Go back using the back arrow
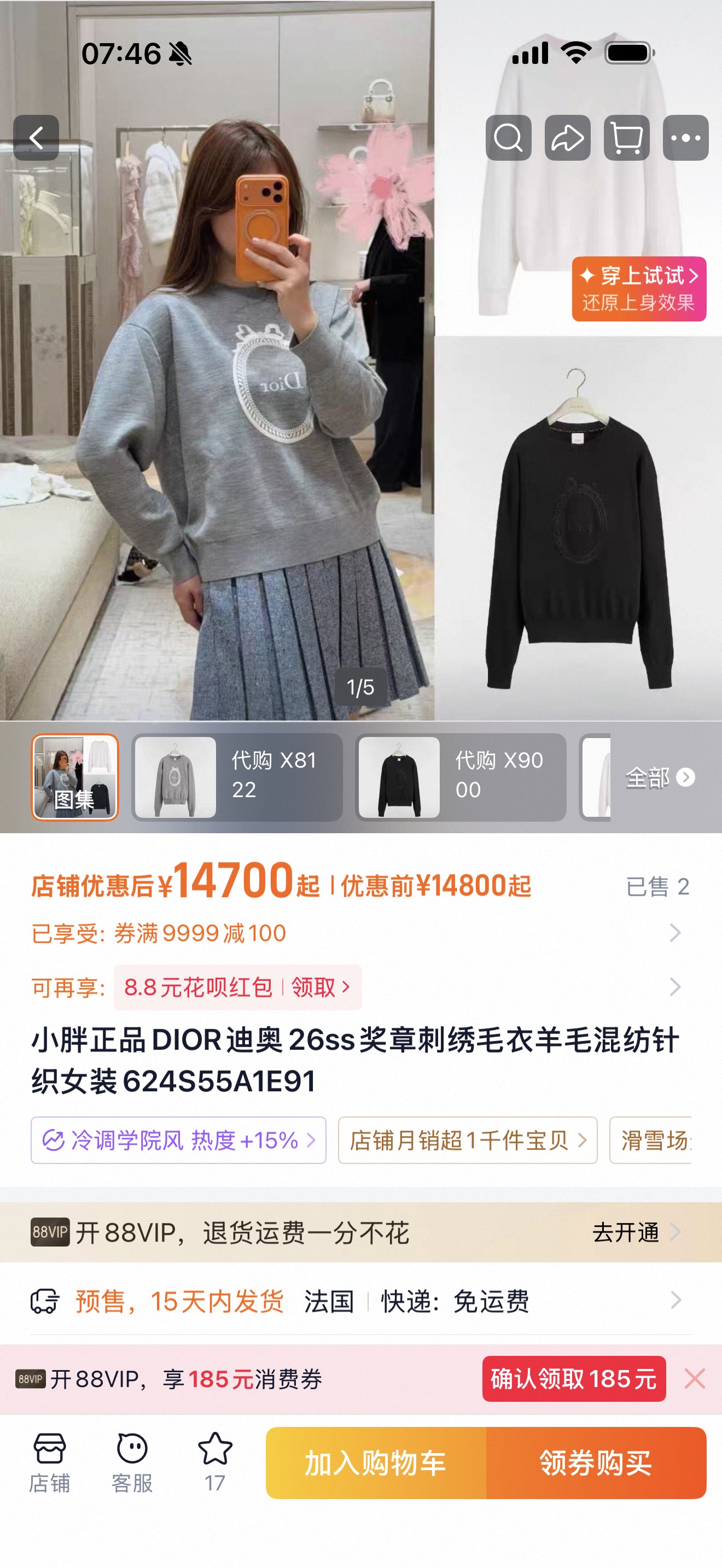The width and height of the screenshot is (722, 1568). pos(36,138)
